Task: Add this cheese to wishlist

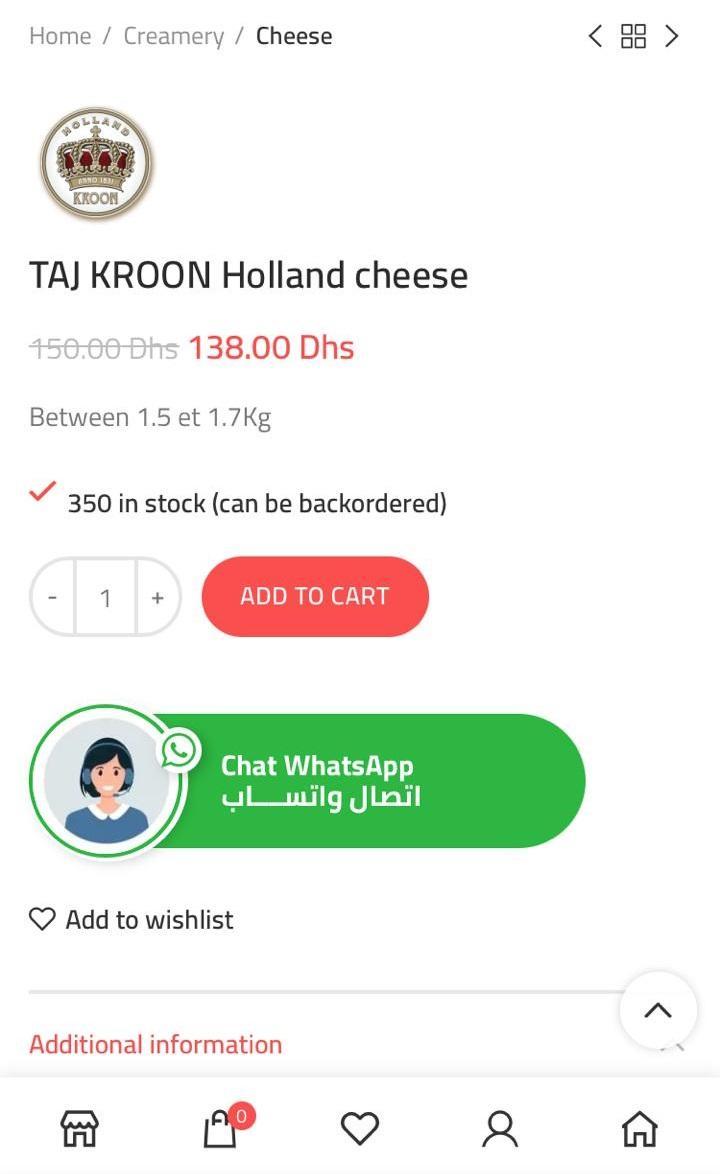Action: pos(131,920)
